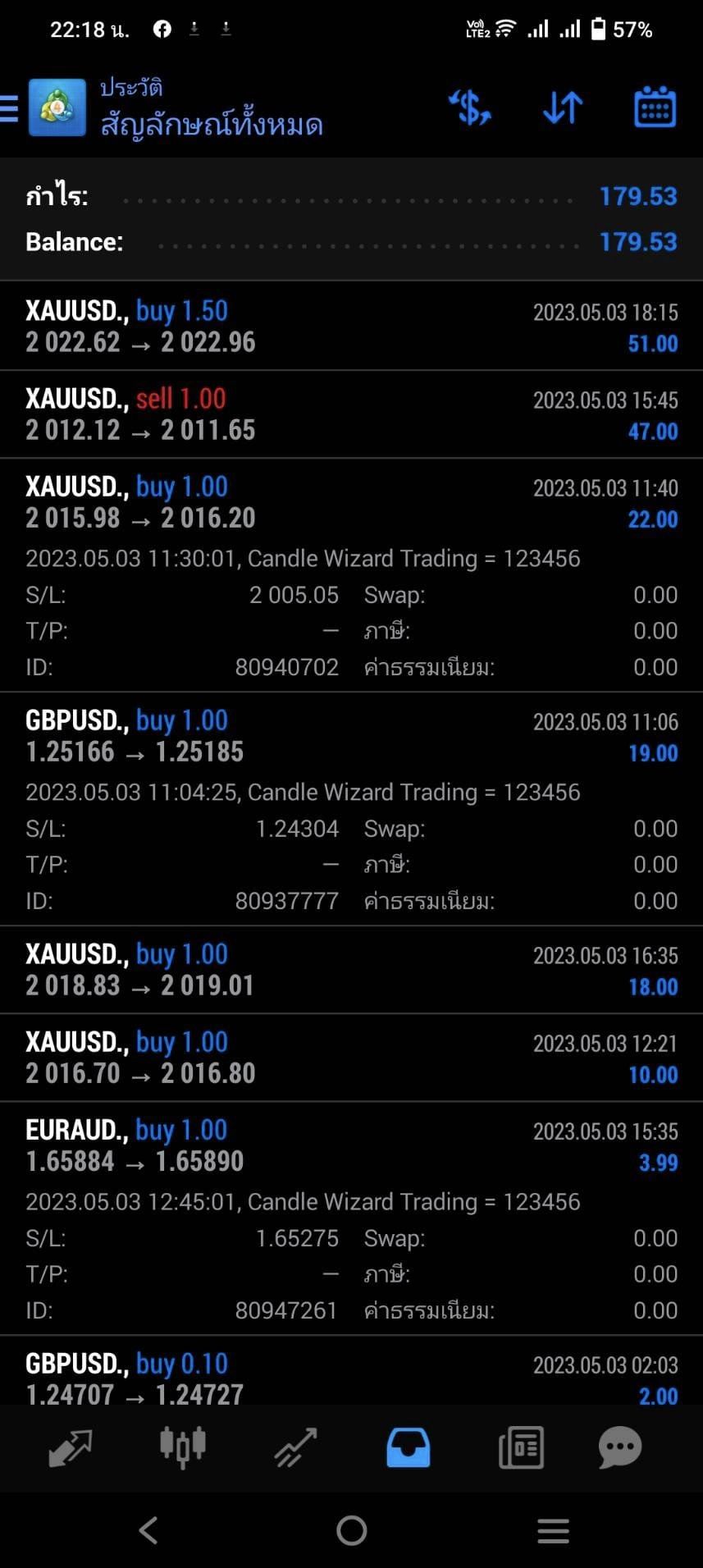Screen dimensions: 703x1568
Task: Switch to the Quotes arrows tab
Action: [70, 1447]
